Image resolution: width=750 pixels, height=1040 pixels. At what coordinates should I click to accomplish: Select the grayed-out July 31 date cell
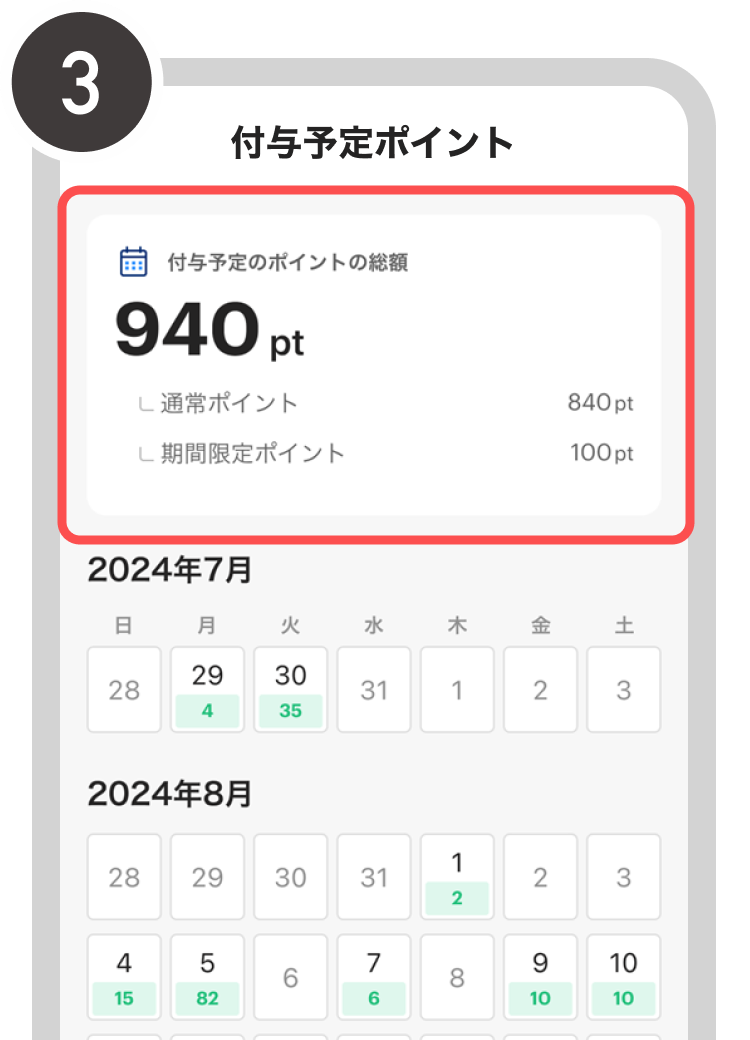tap(374, 689)
